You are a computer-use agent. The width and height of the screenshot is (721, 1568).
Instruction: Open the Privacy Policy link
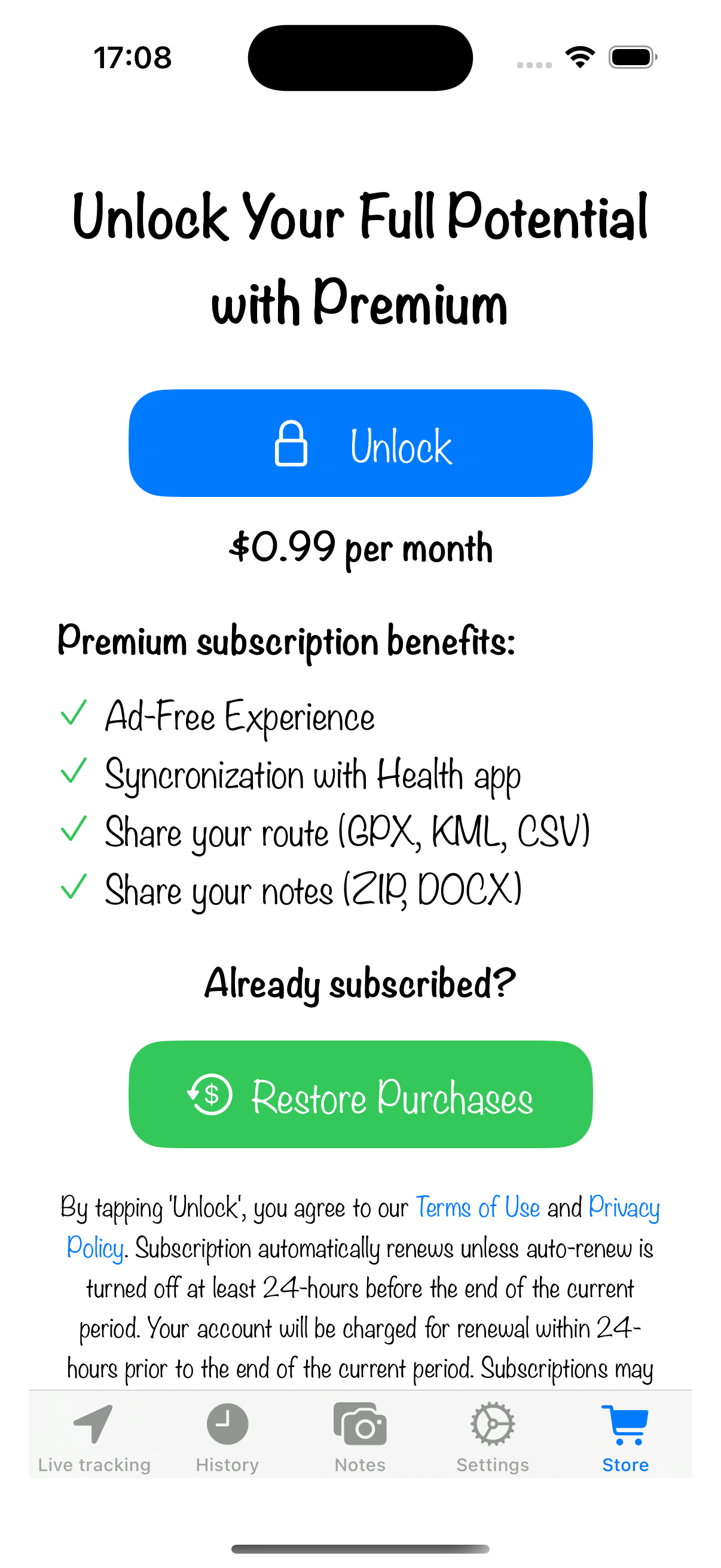point(624,1207)
